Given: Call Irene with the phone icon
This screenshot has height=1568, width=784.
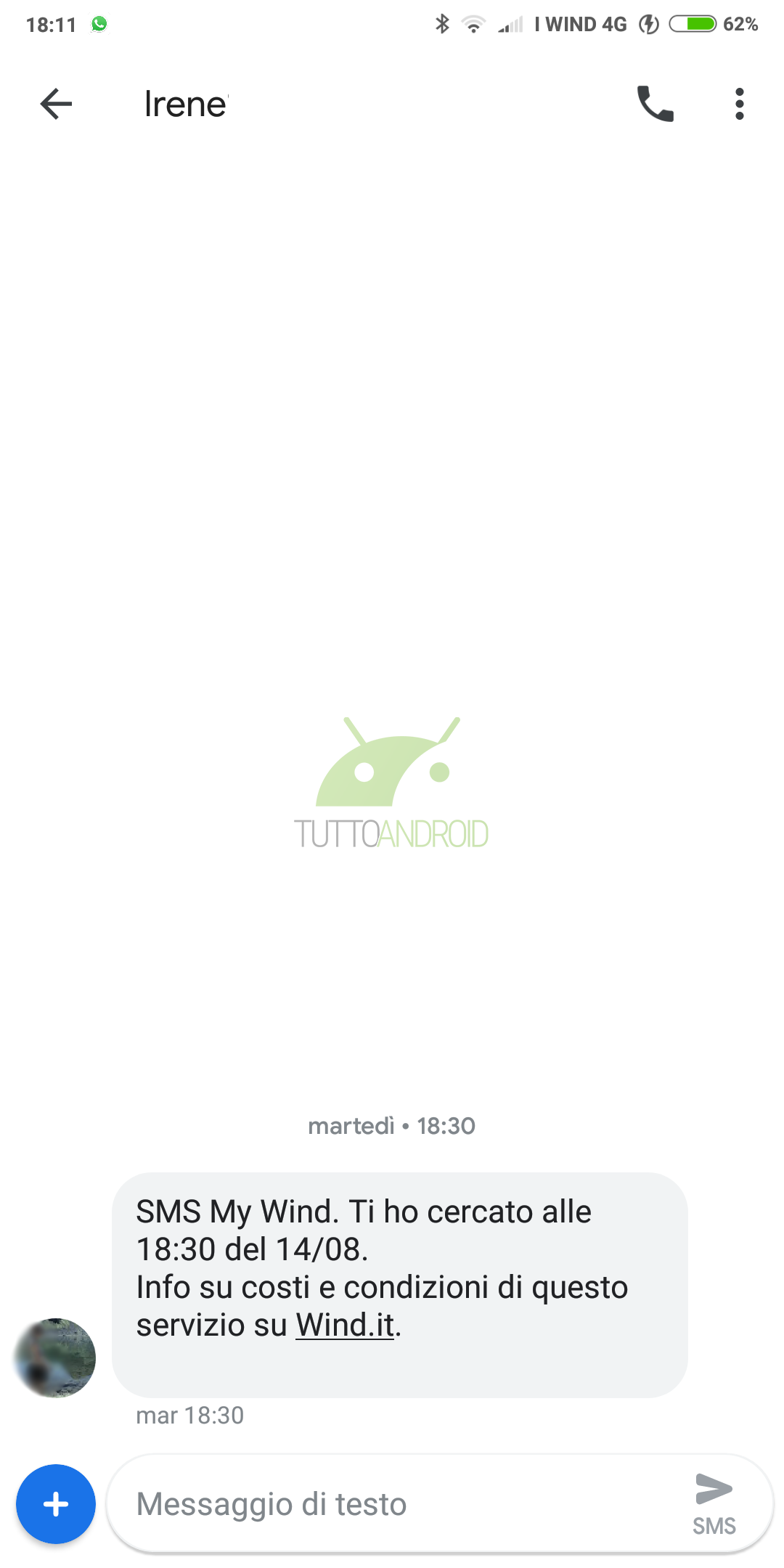Looking at the screenshot, I should (655, 104).
